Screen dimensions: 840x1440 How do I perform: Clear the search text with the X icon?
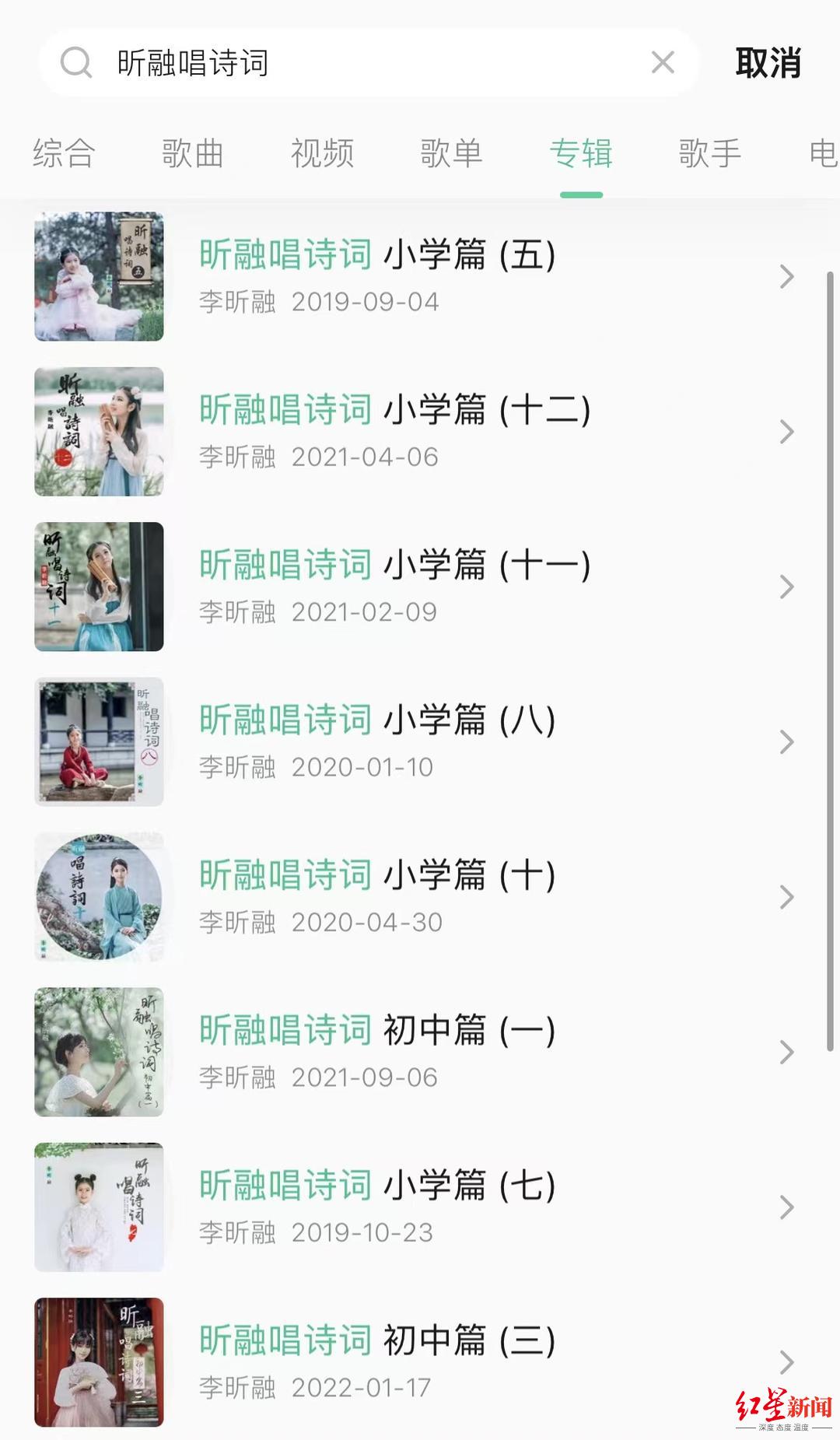point(663,62)
